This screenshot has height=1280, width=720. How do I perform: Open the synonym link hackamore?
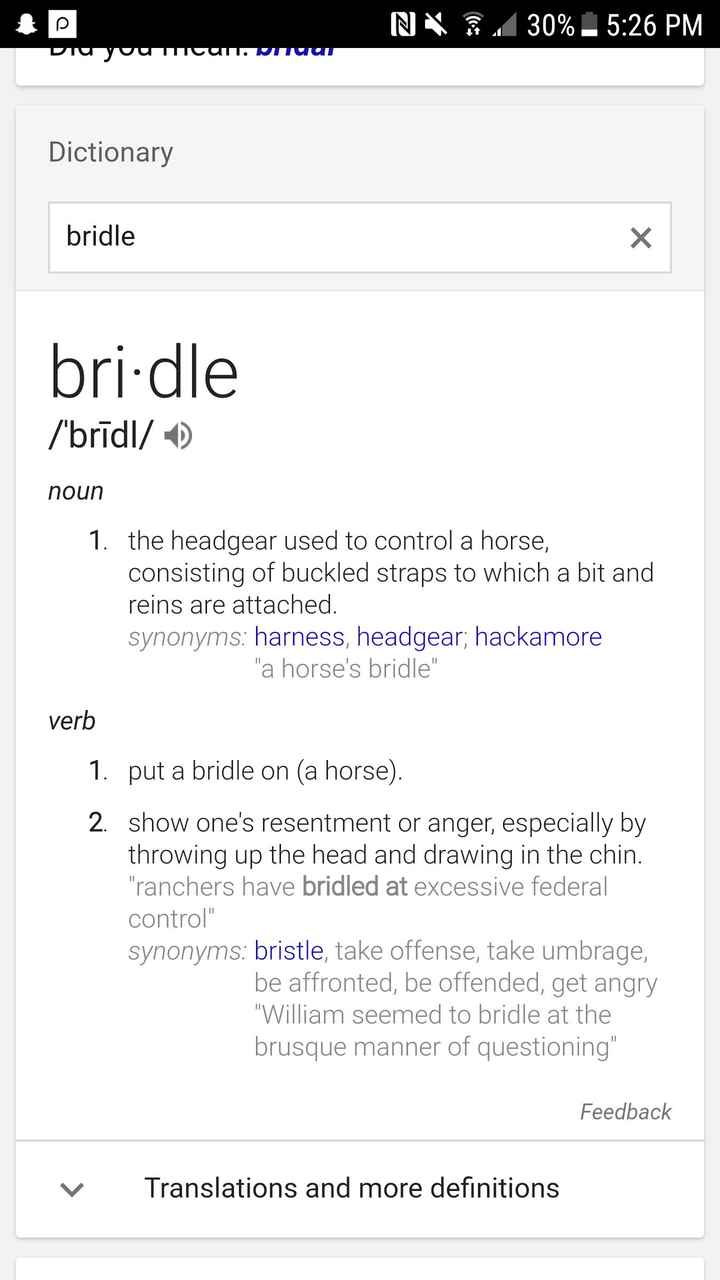coord(538,637)
